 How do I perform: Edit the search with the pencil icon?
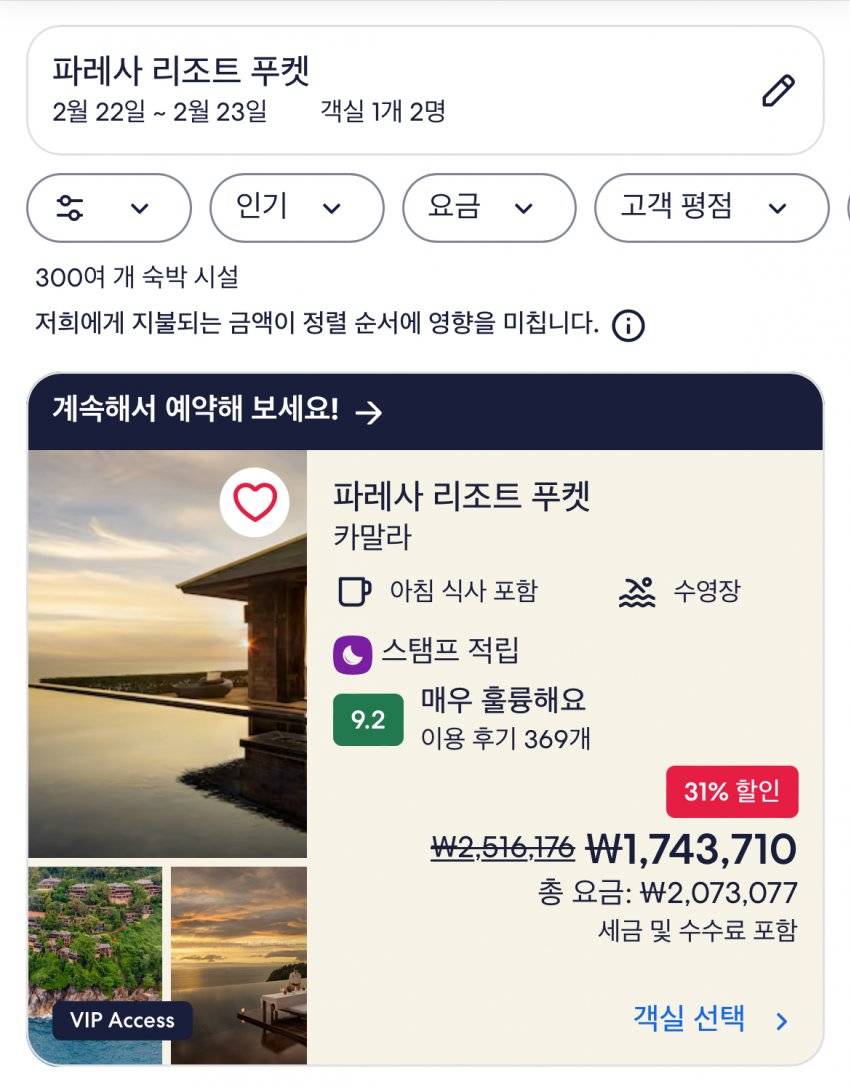click(777, 91)
